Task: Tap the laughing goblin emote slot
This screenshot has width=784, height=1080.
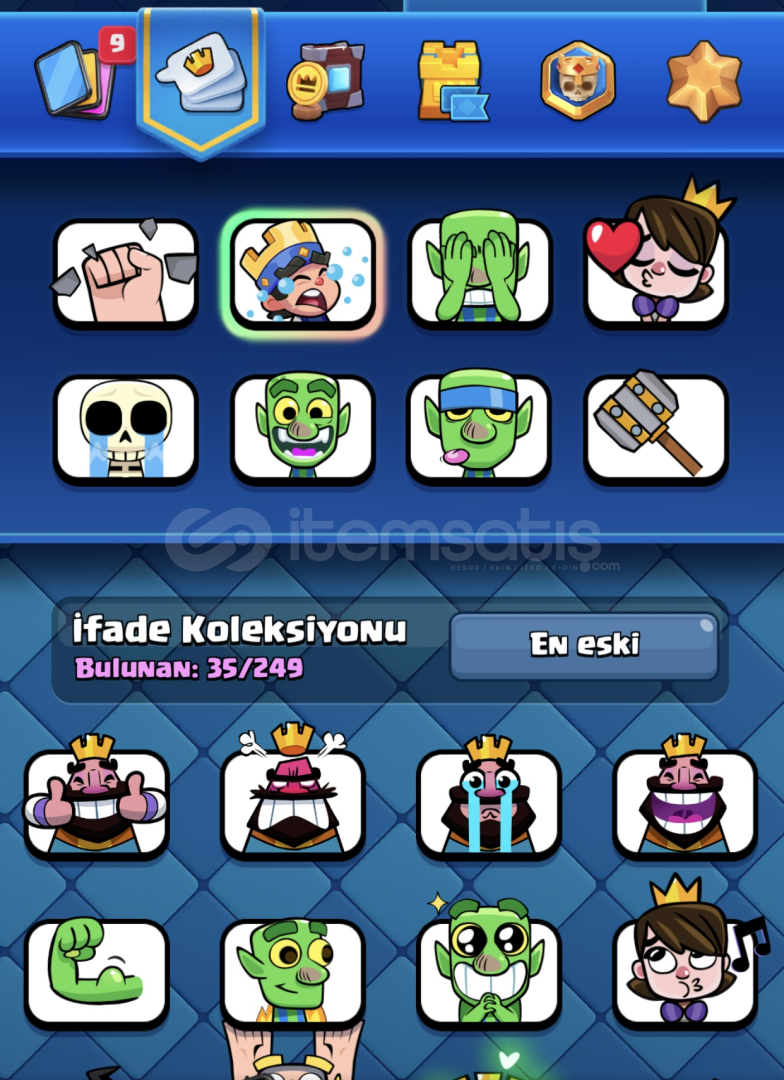Action: (302, 430)
